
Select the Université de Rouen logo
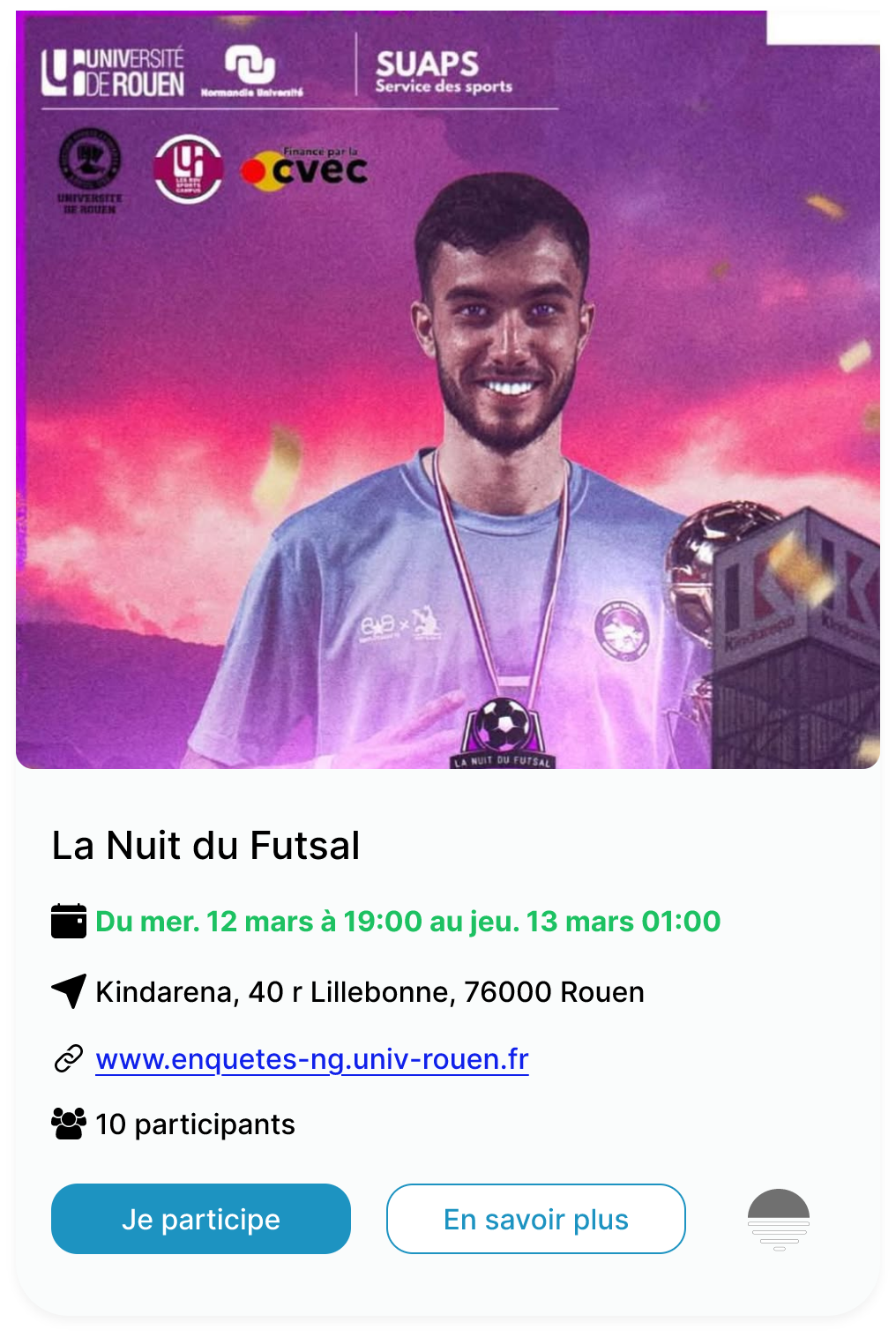[x=113, y=72]
